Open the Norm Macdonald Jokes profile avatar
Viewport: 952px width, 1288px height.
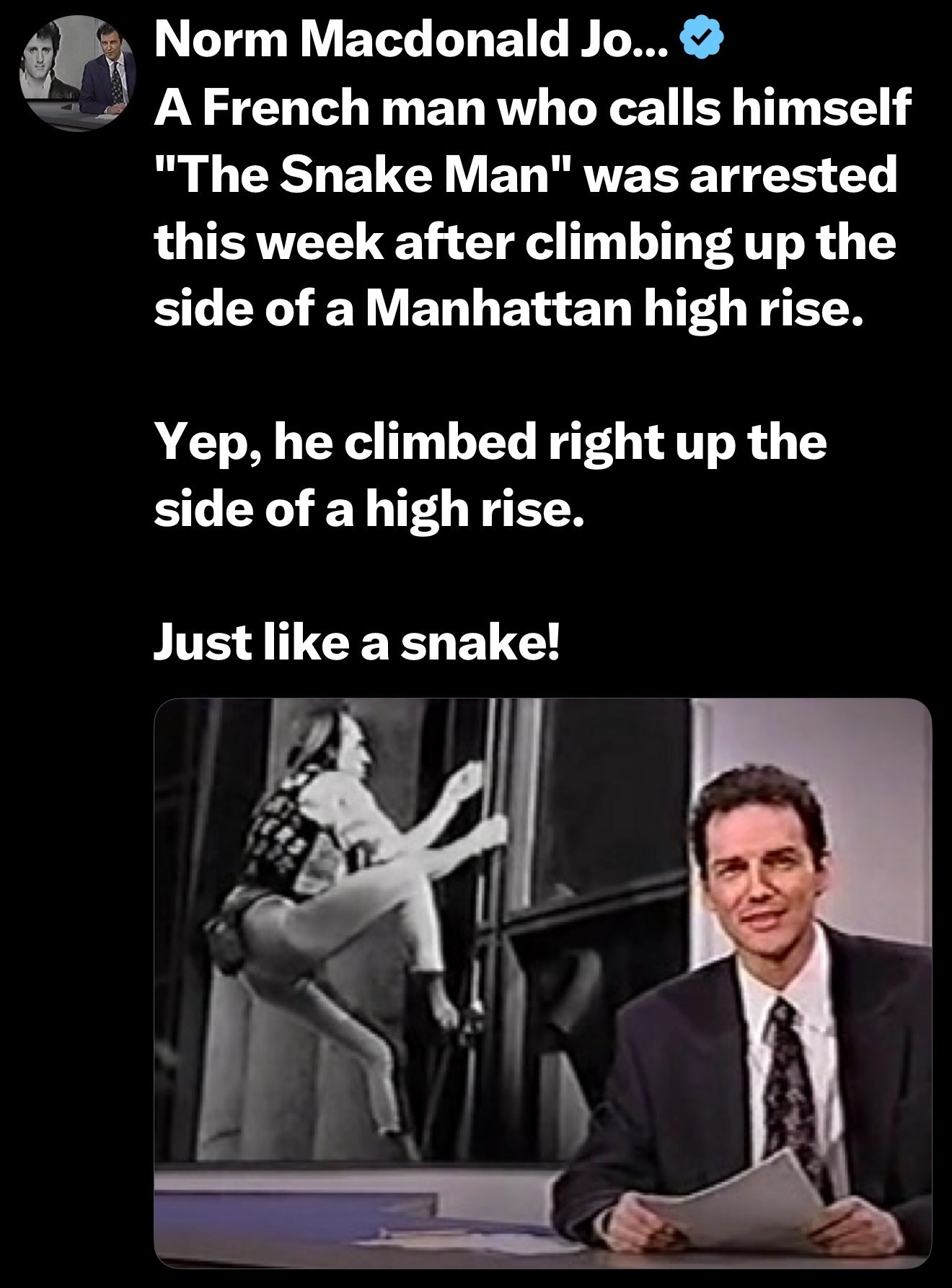click(x=77, y=74)
